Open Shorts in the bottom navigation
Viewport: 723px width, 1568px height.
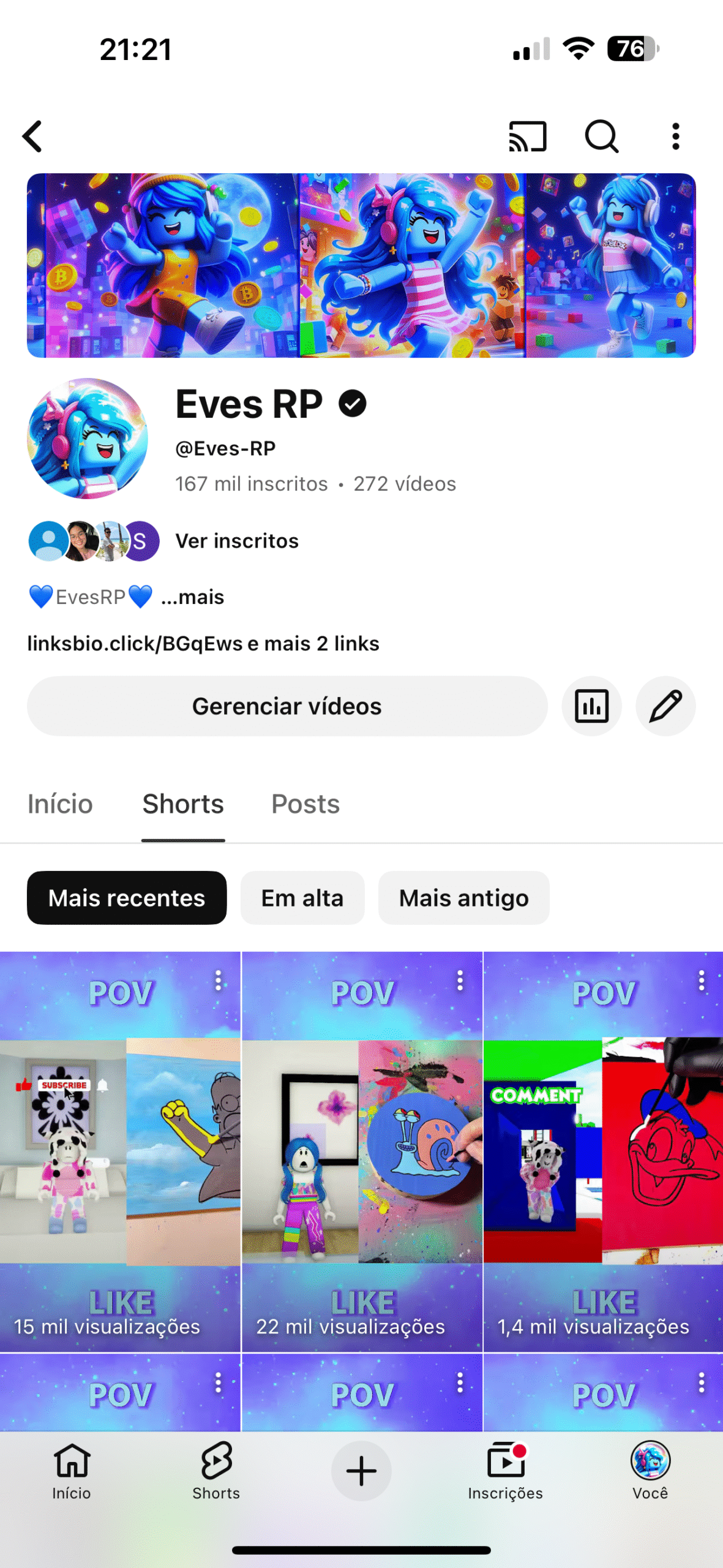pos(216,1471)
